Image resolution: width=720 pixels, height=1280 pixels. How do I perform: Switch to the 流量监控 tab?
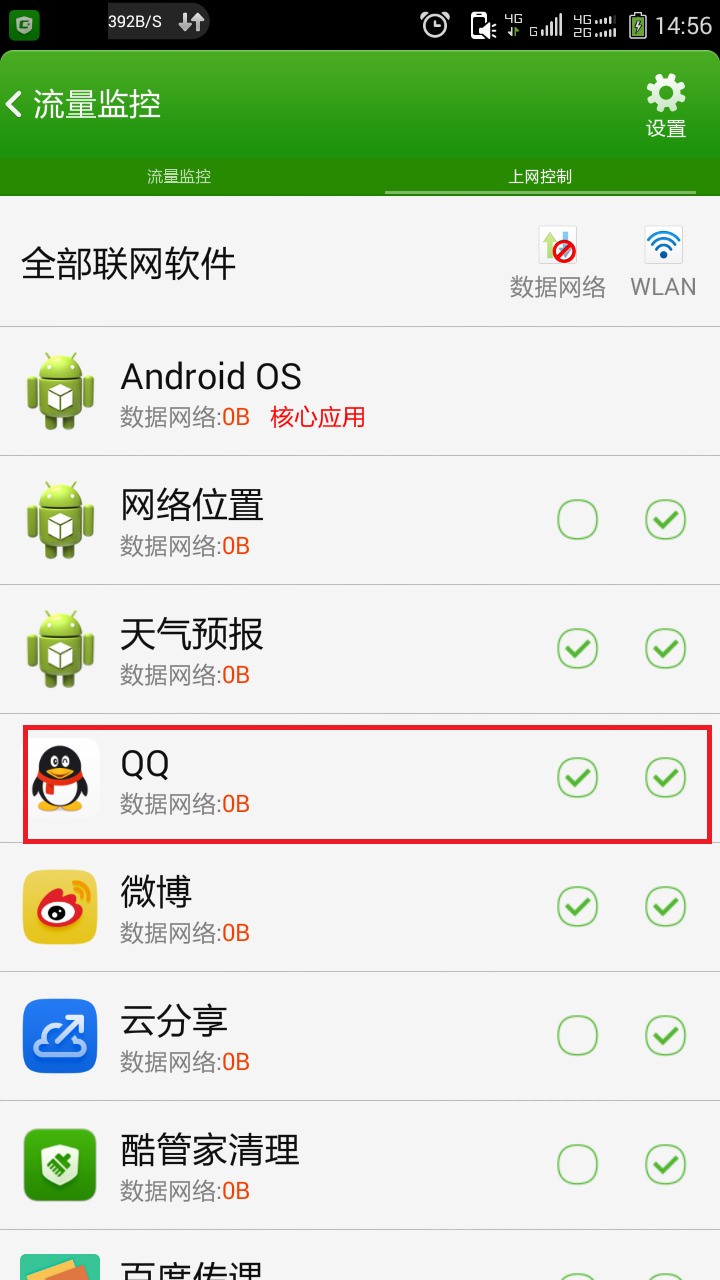point(179,177)
